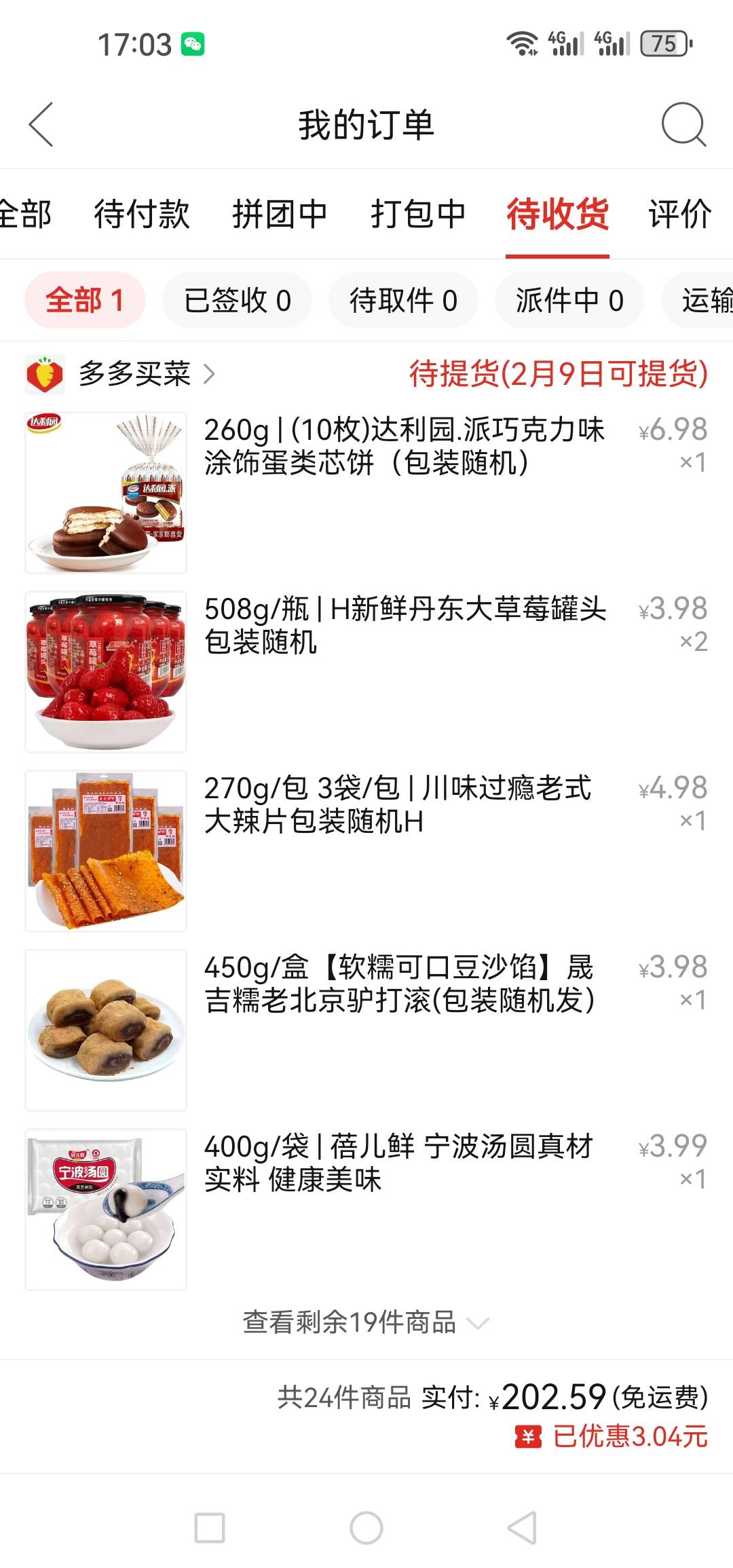This screenshot has width=733, height=1568.
Task: Open the order search icon
Action: [683, 125]
